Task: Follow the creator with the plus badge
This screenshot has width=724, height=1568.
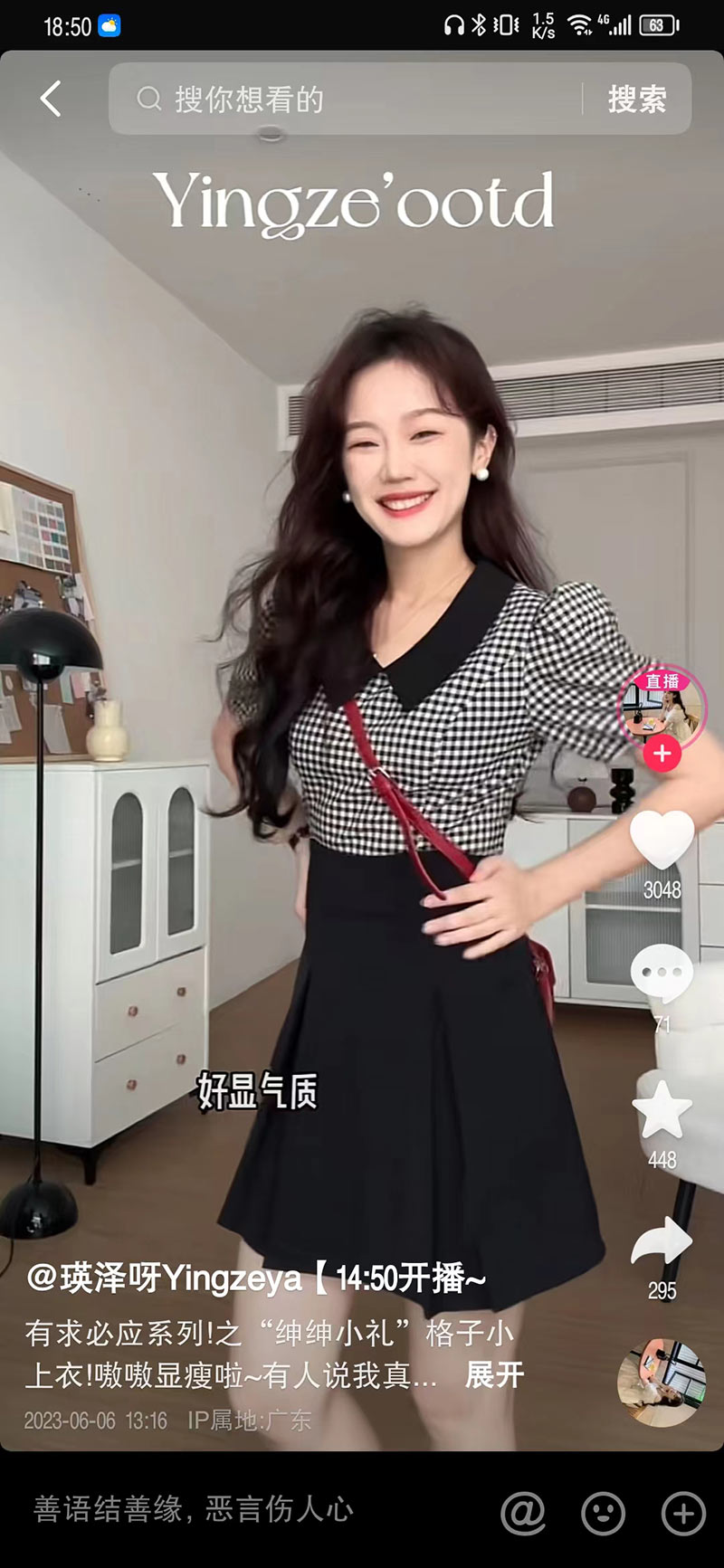Action: pos(662,754)
